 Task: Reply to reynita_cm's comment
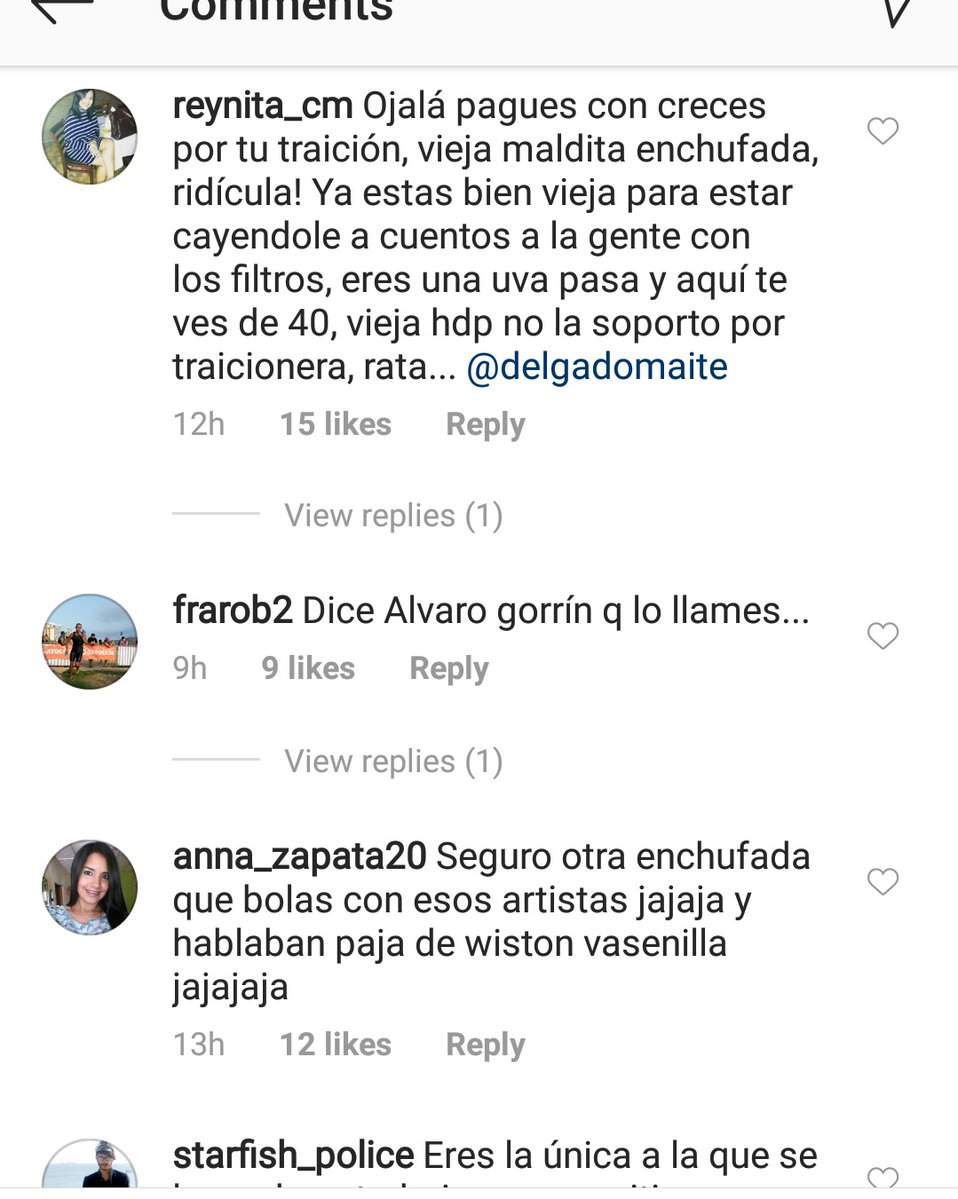[x=485, y=425]
